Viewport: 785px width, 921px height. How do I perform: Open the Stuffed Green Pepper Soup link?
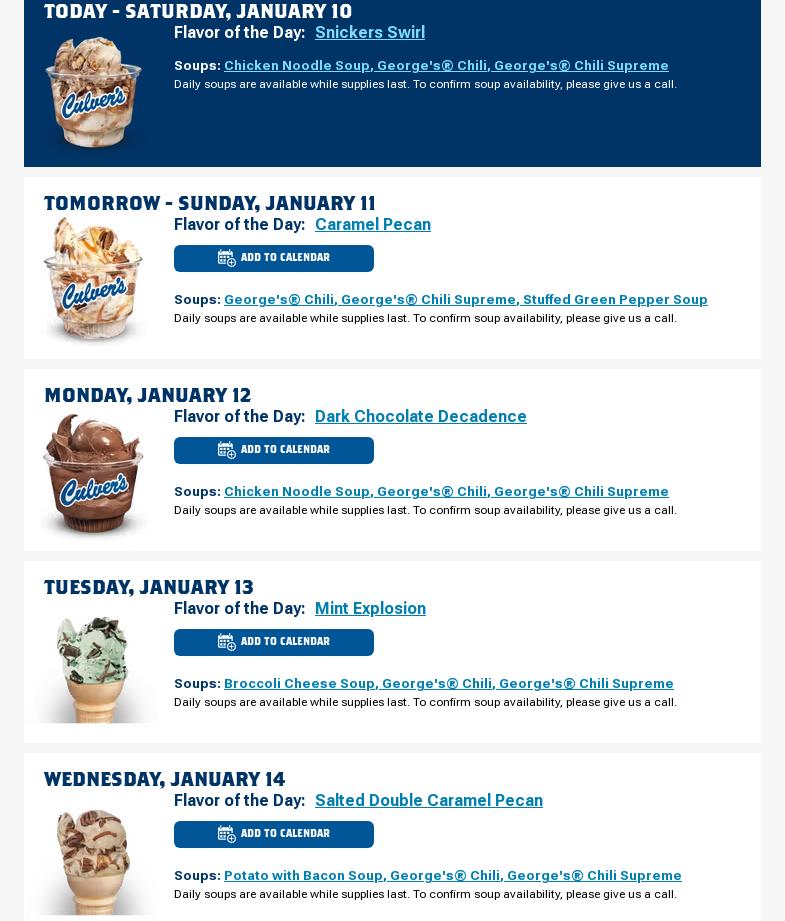coord(615,300)
